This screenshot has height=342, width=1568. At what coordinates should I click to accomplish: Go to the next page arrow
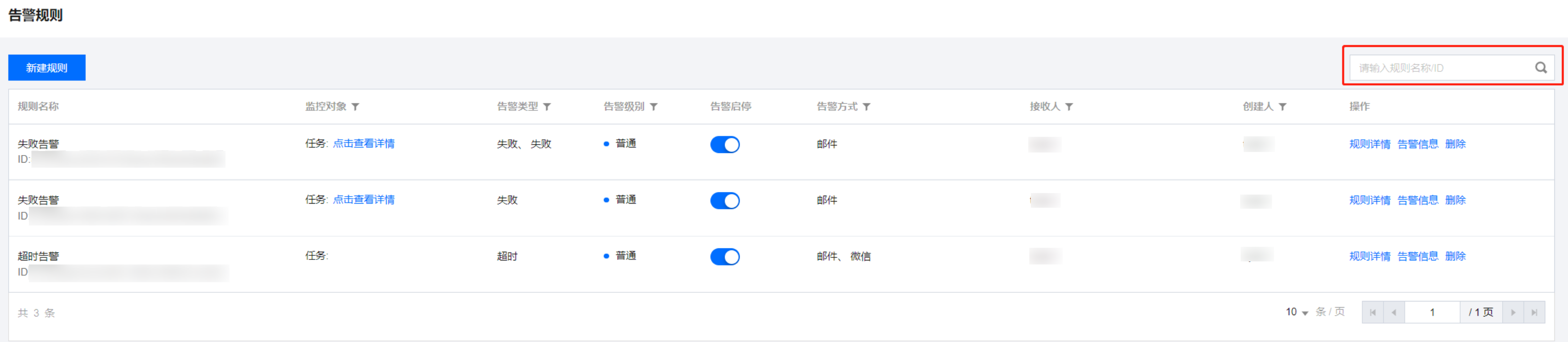[x=1513, y=312]
